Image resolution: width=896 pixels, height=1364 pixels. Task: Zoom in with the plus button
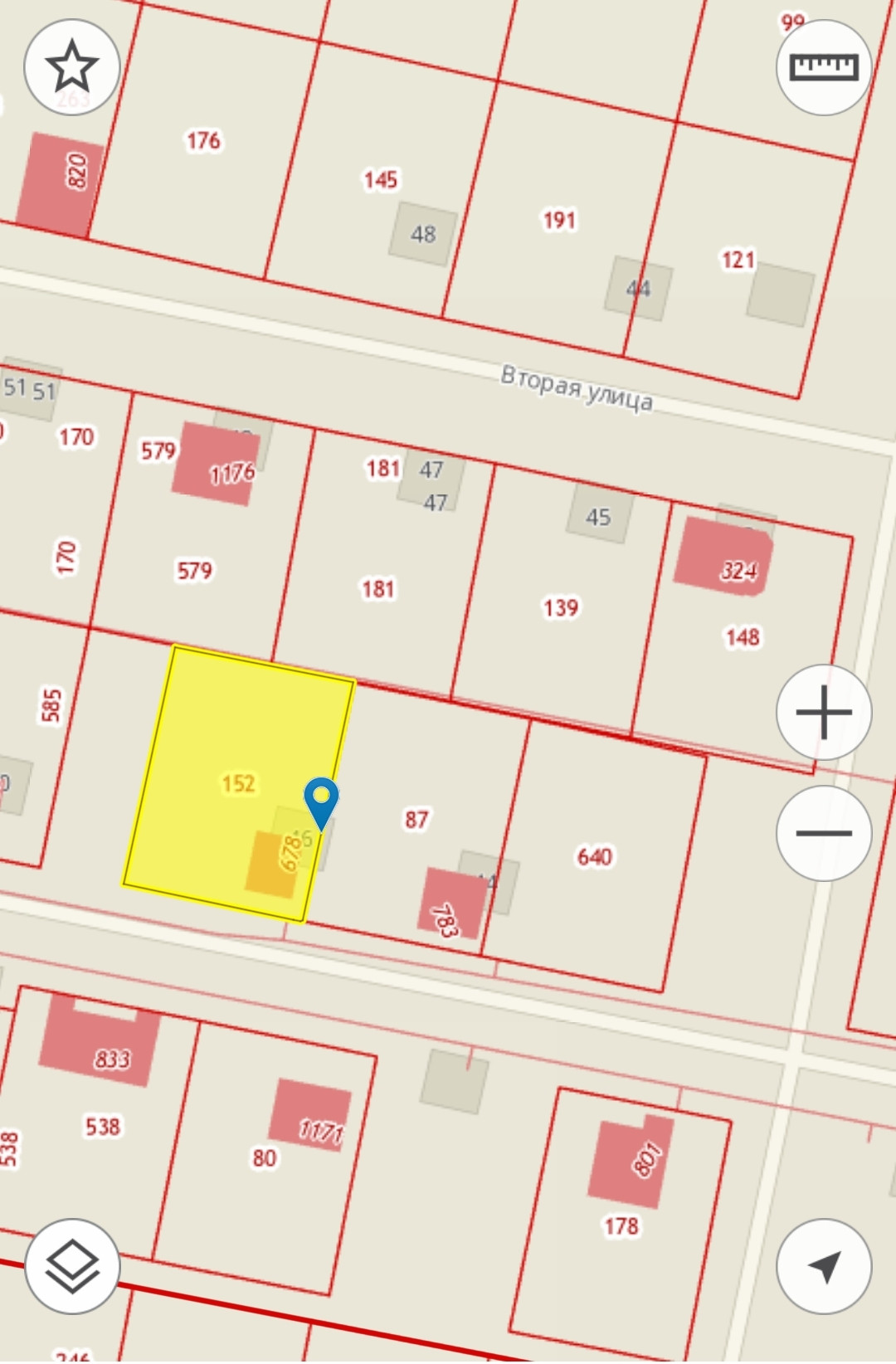click(x=824, y=712)
